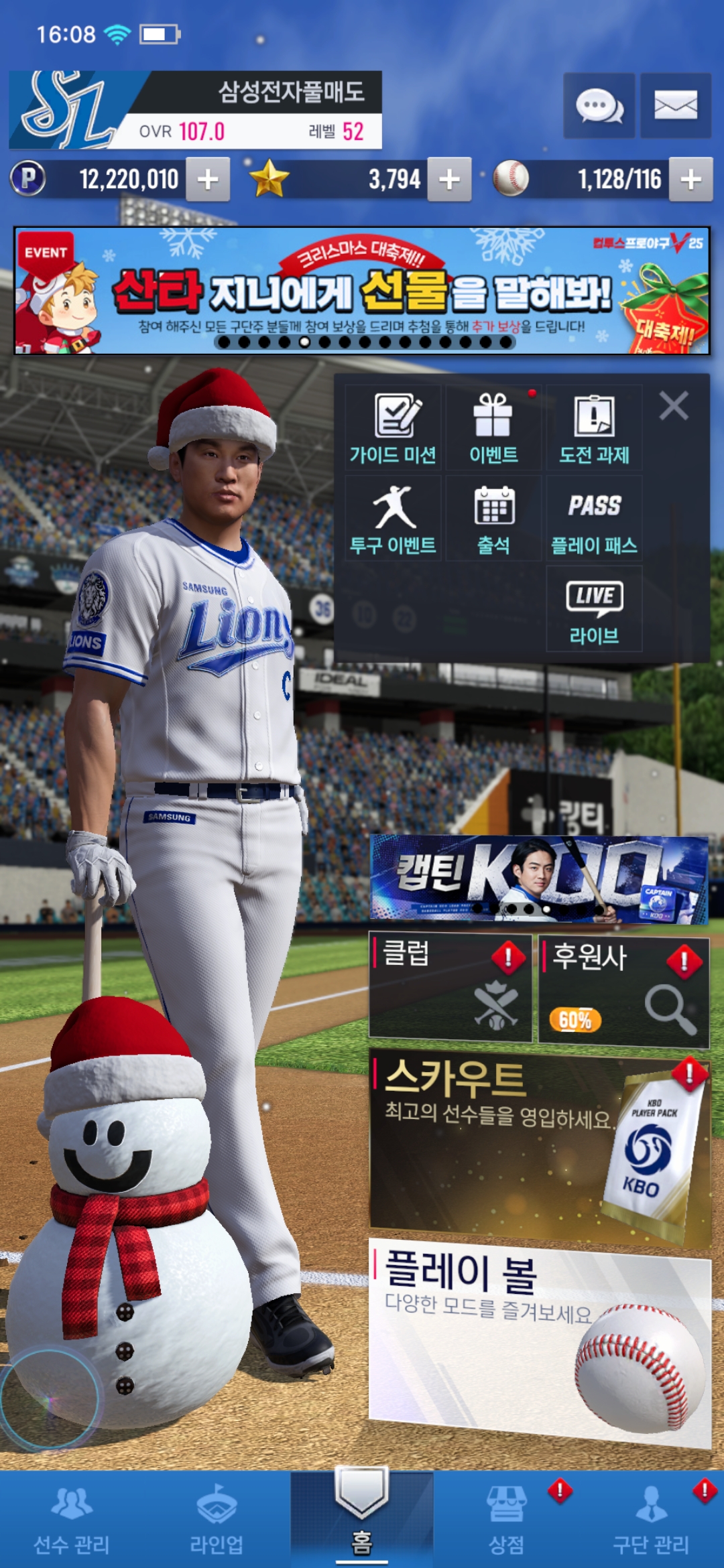Add points with the P currency plus
The image size is (724, 1568).
tap(208, 180)
